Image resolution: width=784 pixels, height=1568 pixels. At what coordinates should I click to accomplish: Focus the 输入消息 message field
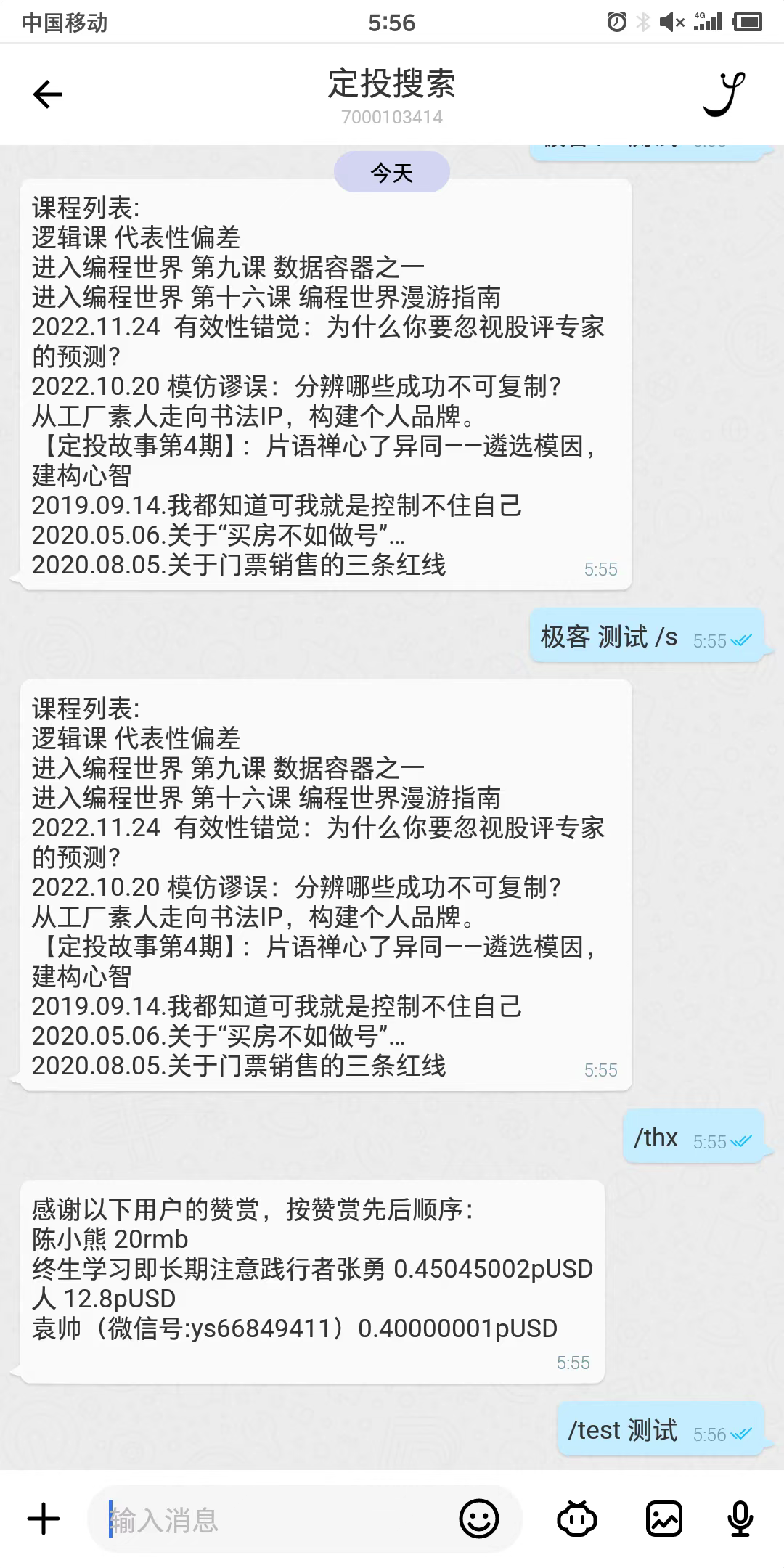click(276, 1519)
